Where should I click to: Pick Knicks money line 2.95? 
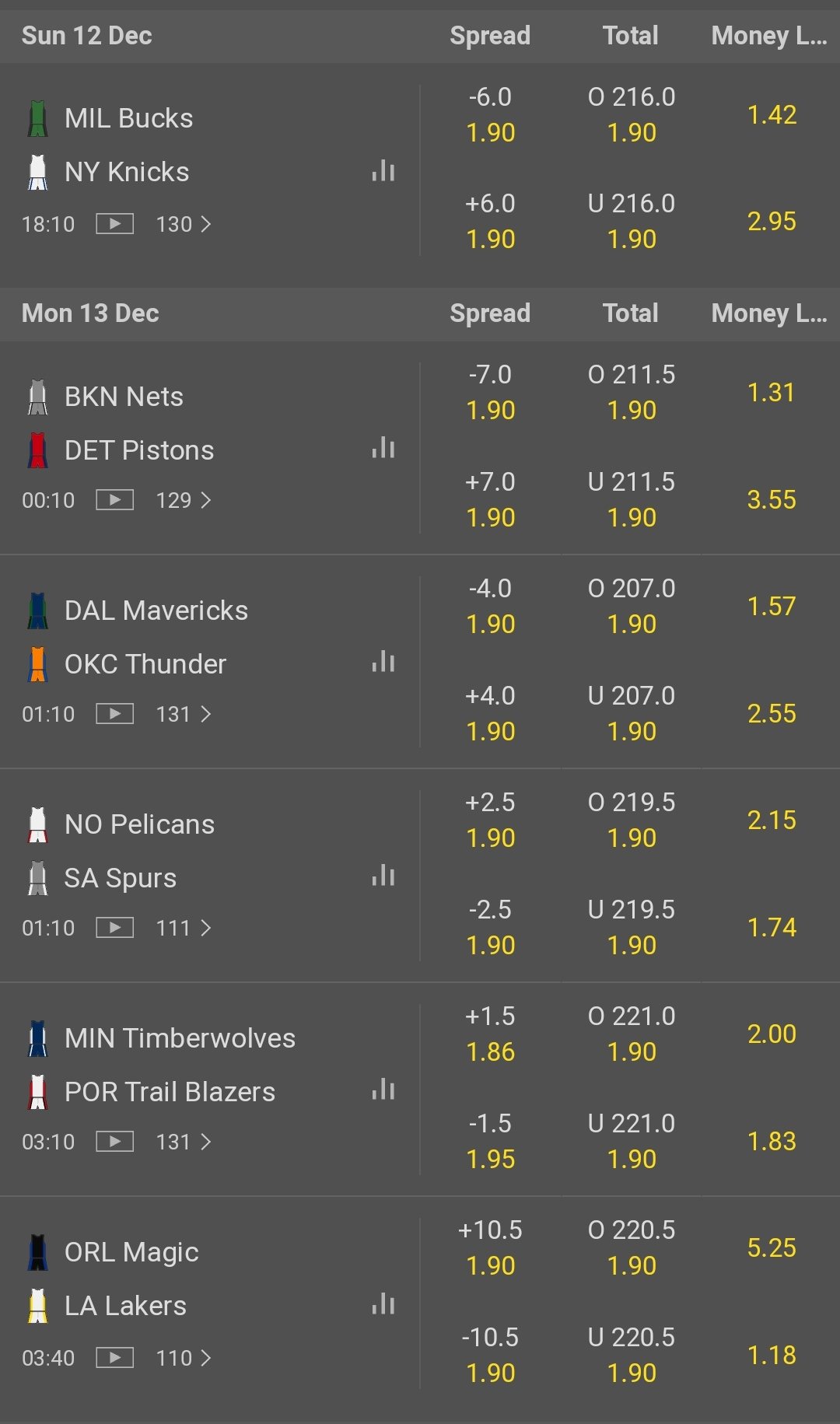tap(771, 222)
